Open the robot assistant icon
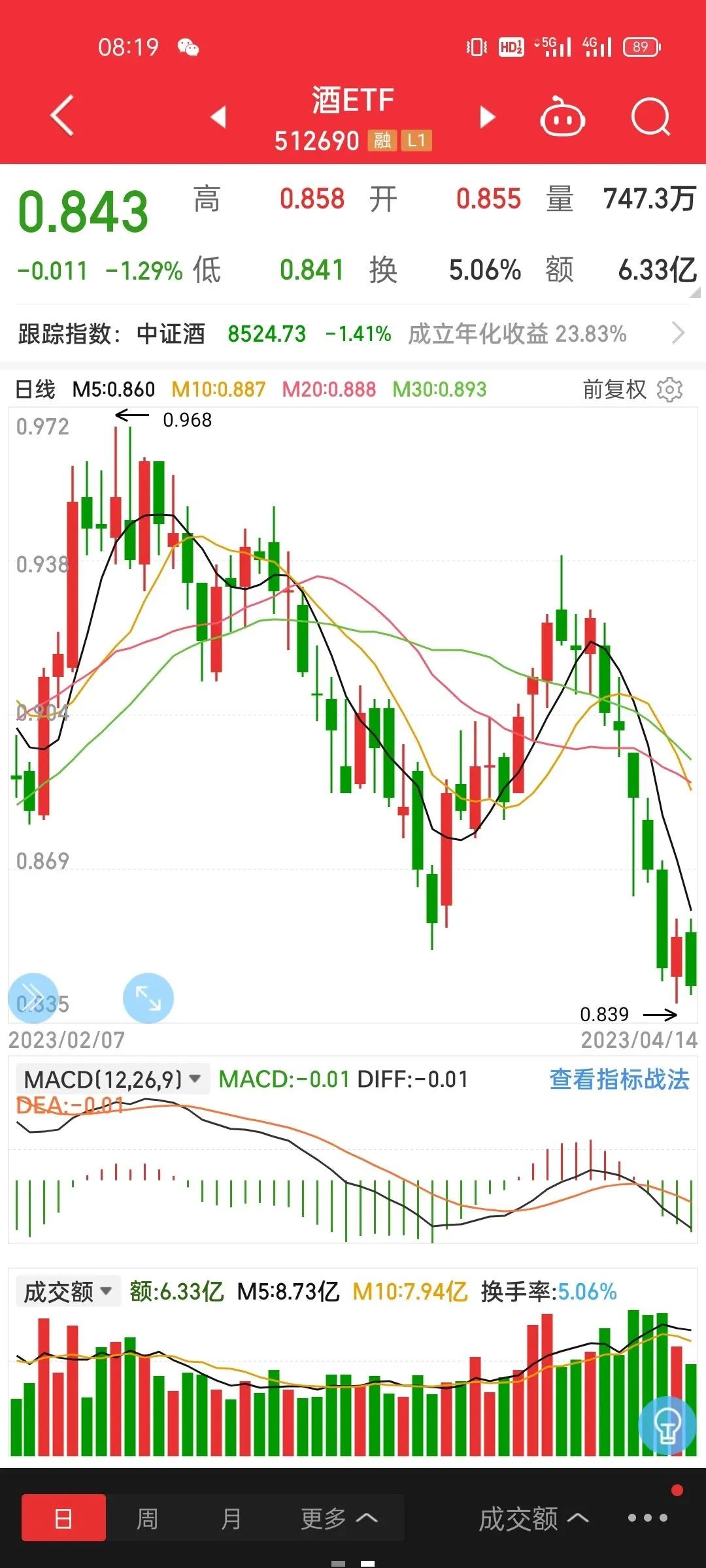706x1568 pixels. tap(562, 118)
